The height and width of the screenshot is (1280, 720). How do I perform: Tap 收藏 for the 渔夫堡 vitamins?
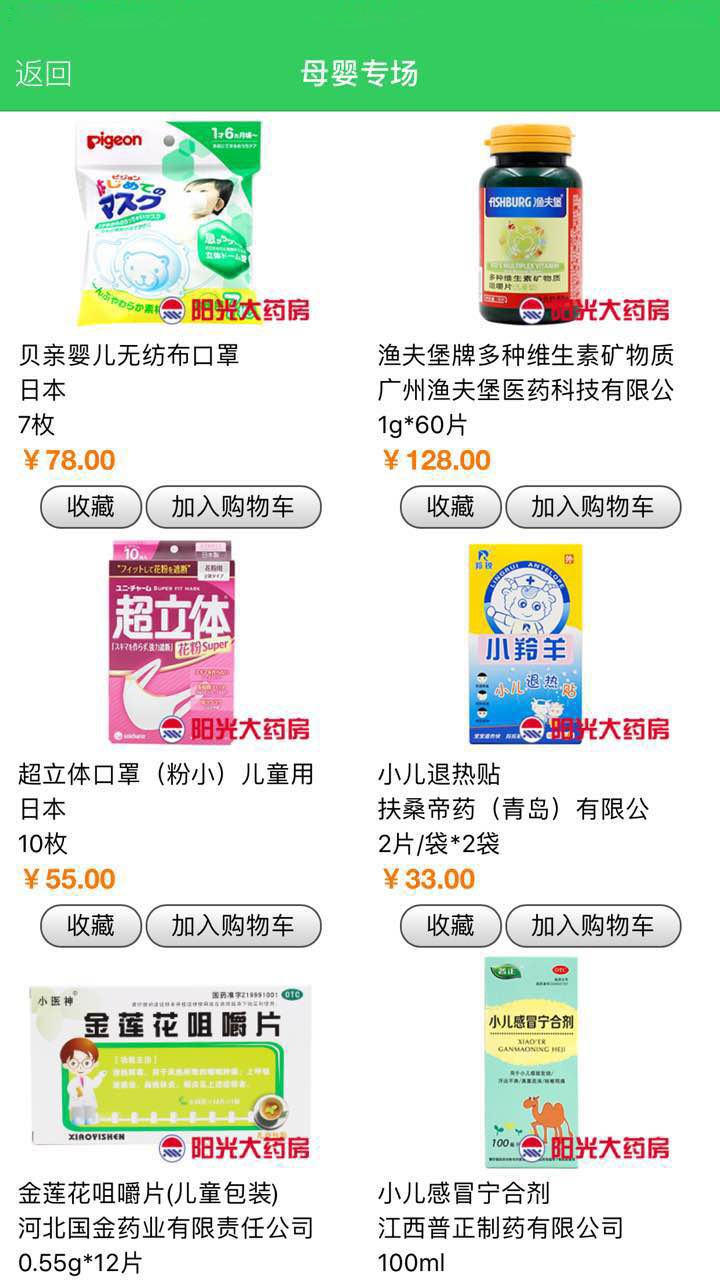point(451,507)
